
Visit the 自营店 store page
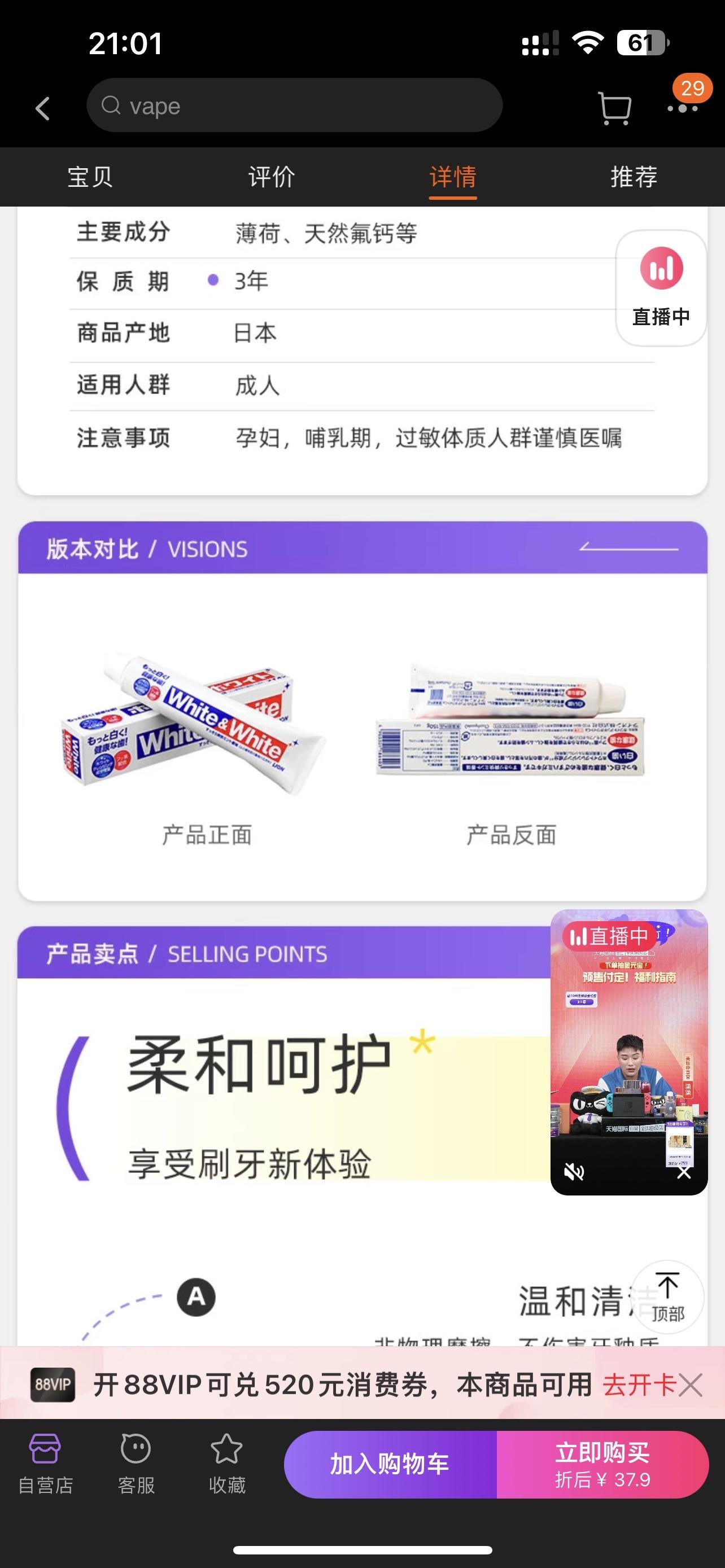tap(46, 1464)
